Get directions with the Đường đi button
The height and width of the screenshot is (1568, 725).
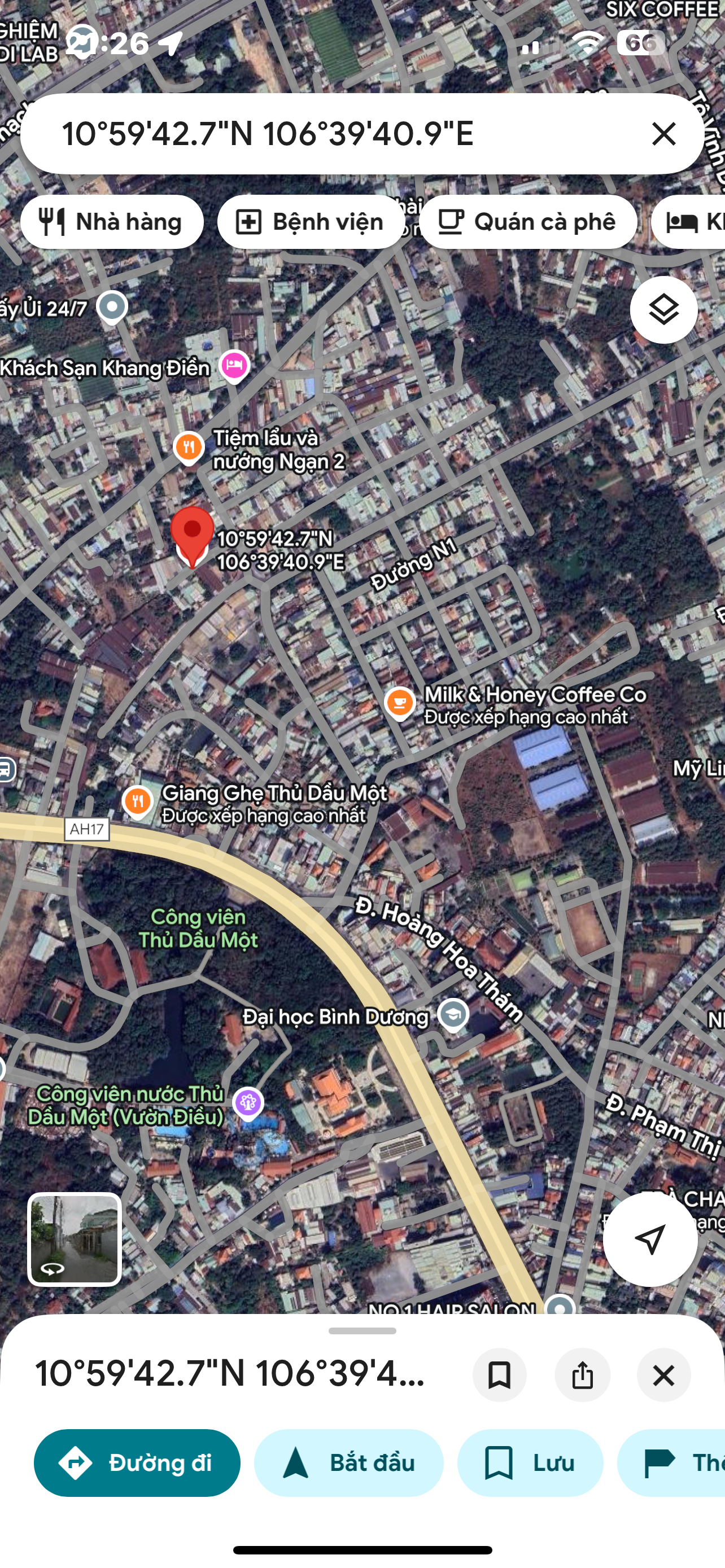click(x=137, y=1462)
